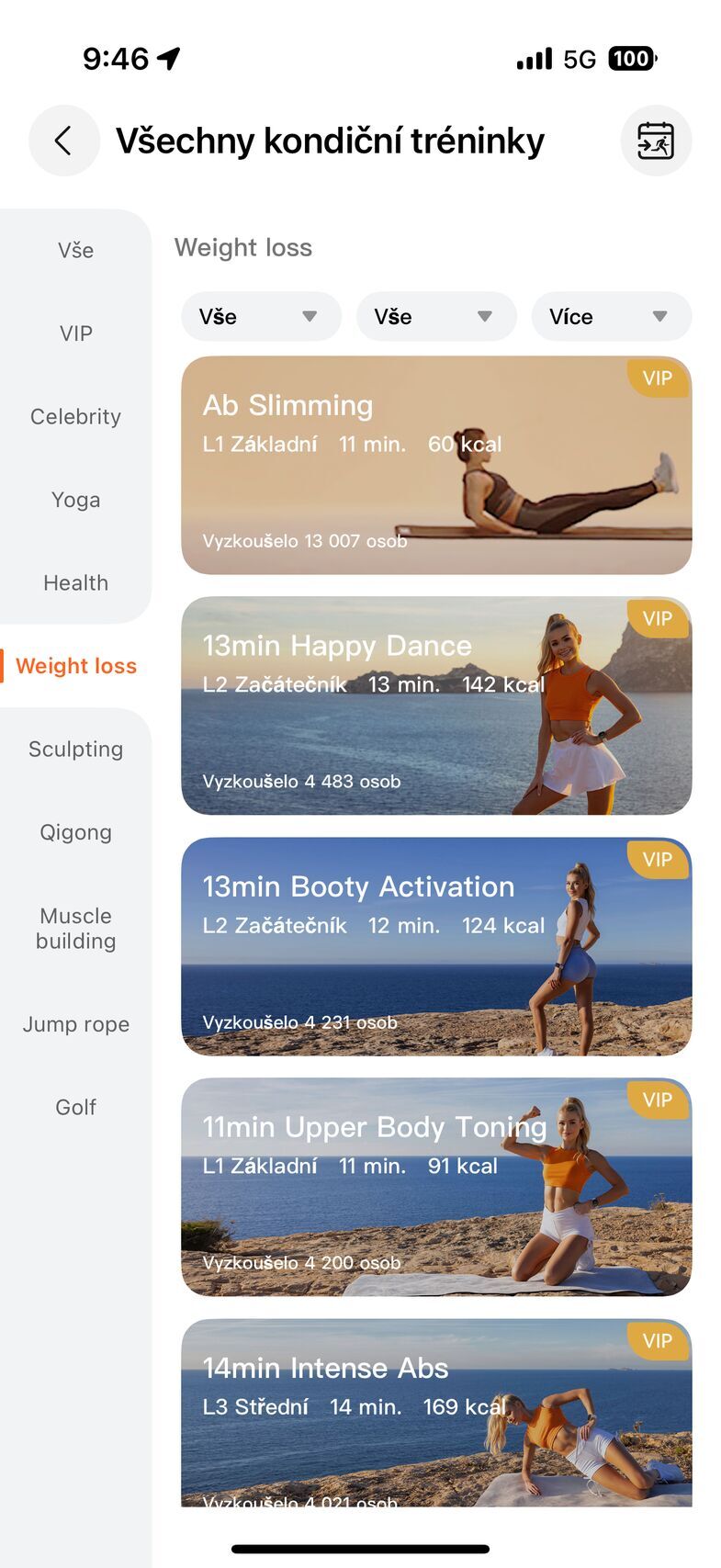Select the VIP category

point(75,333)
